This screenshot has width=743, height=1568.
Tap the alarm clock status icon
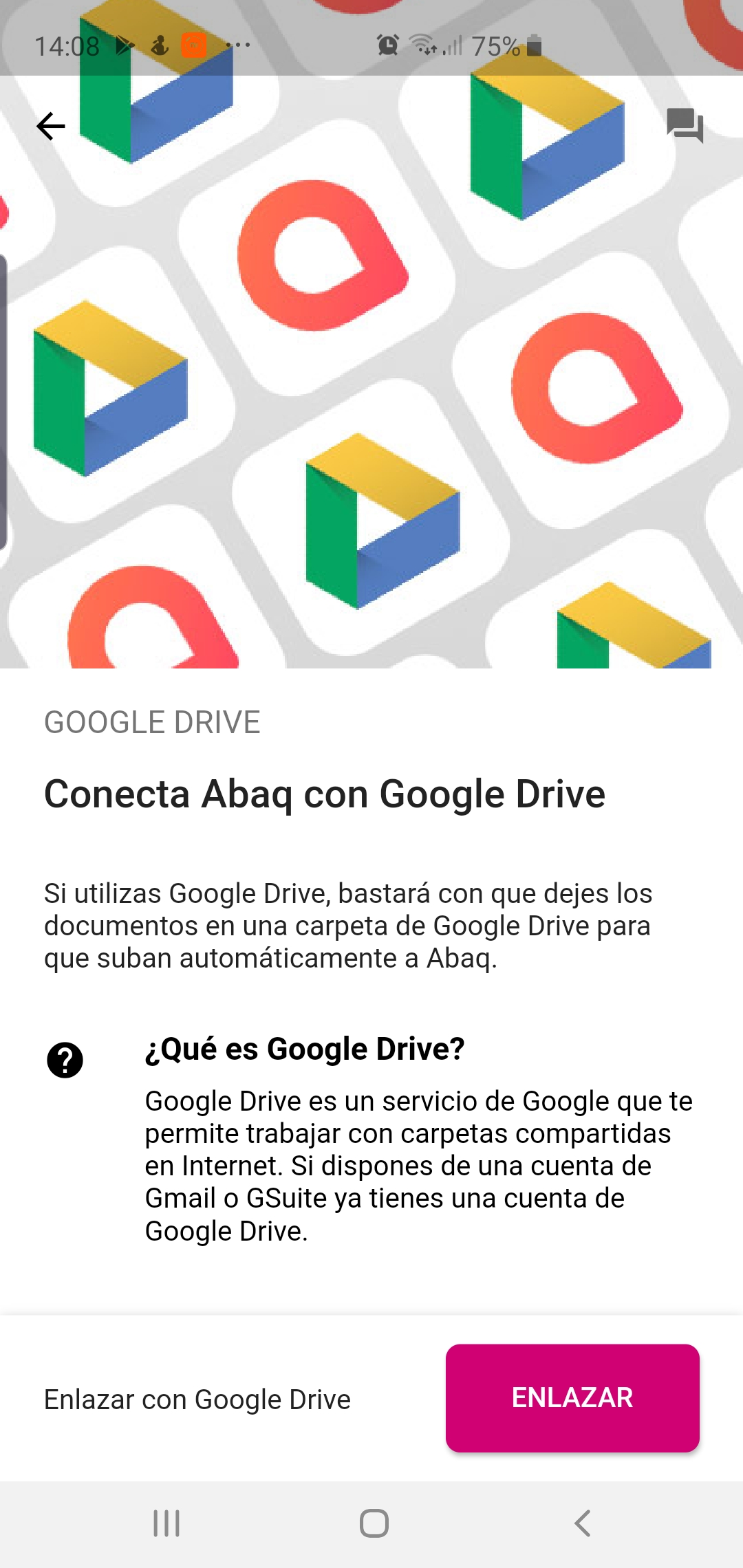point(386,45)
